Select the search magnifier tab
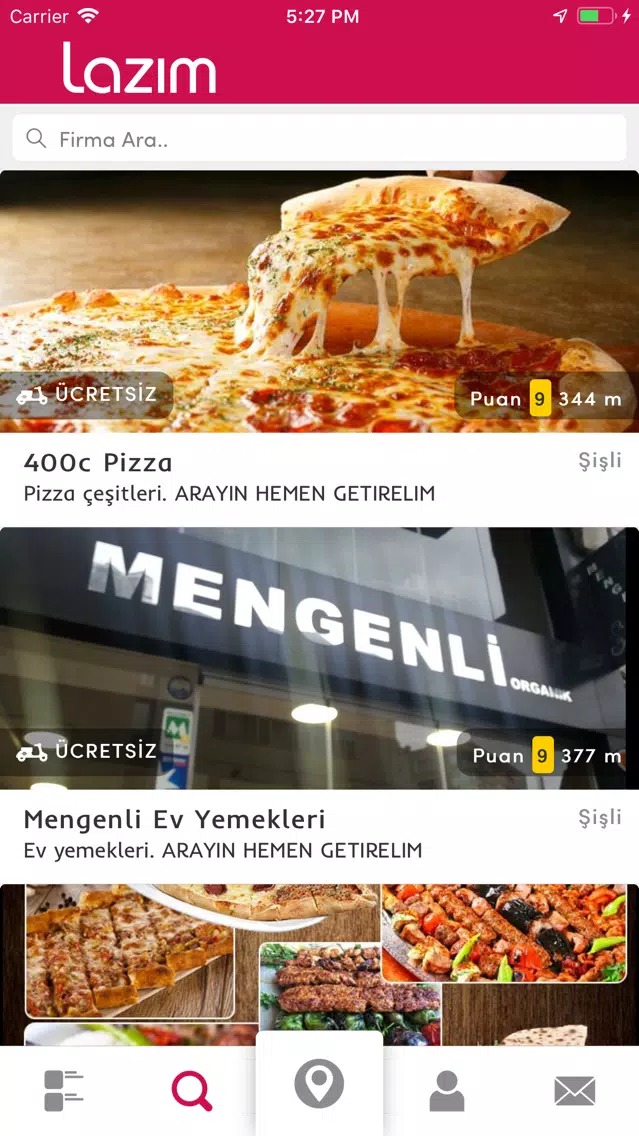 pos(191,1090)
